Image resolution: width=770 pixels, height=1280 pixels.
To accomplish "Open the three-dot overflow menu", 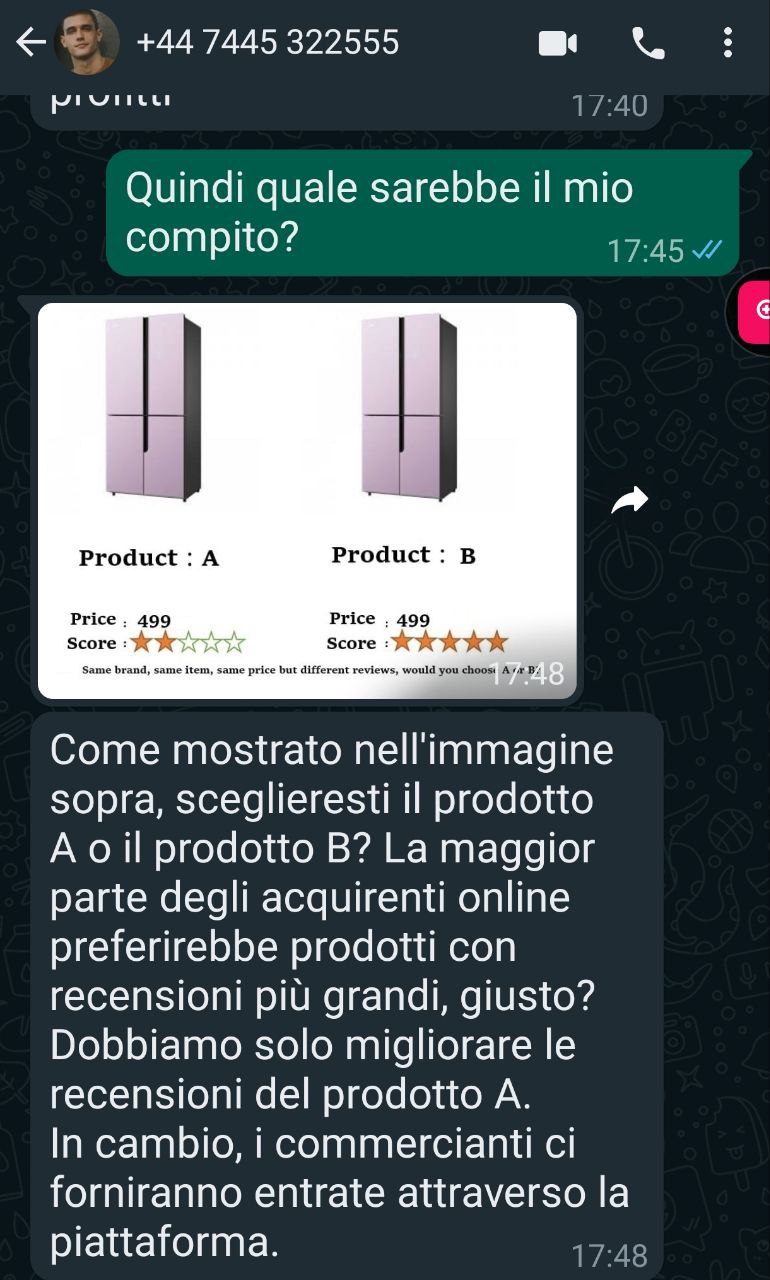I will (x=727, y=43).
